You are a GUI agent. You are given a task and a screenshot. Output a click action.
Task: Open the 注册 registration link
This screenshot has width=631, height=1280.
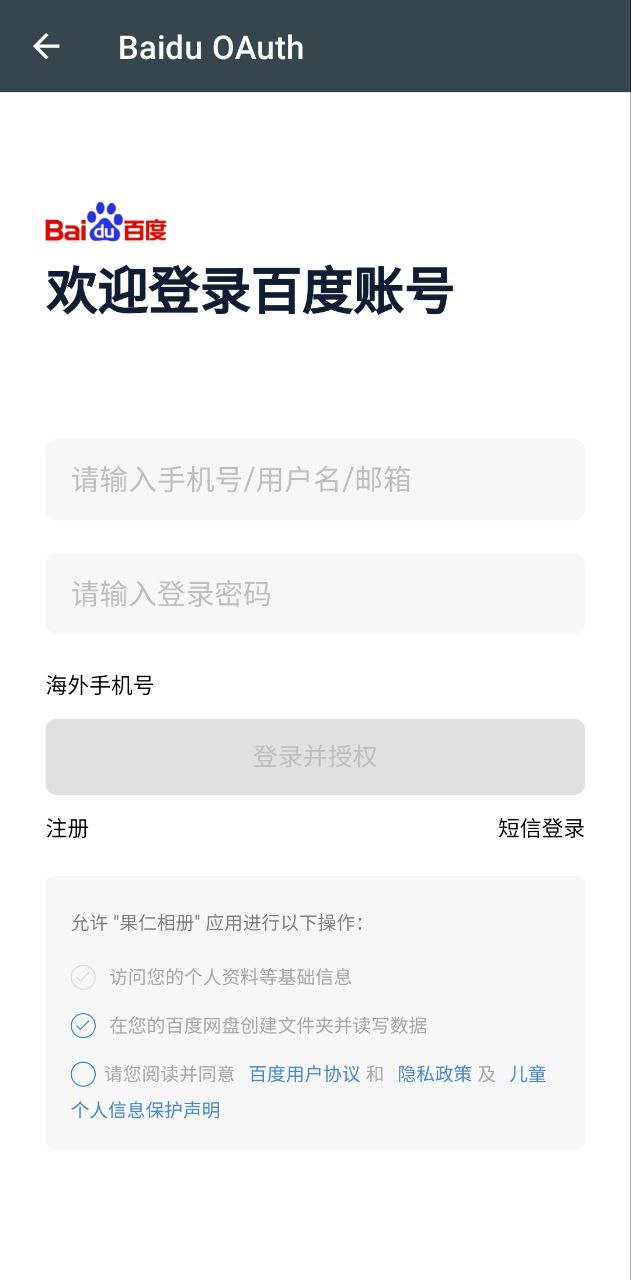67,828
